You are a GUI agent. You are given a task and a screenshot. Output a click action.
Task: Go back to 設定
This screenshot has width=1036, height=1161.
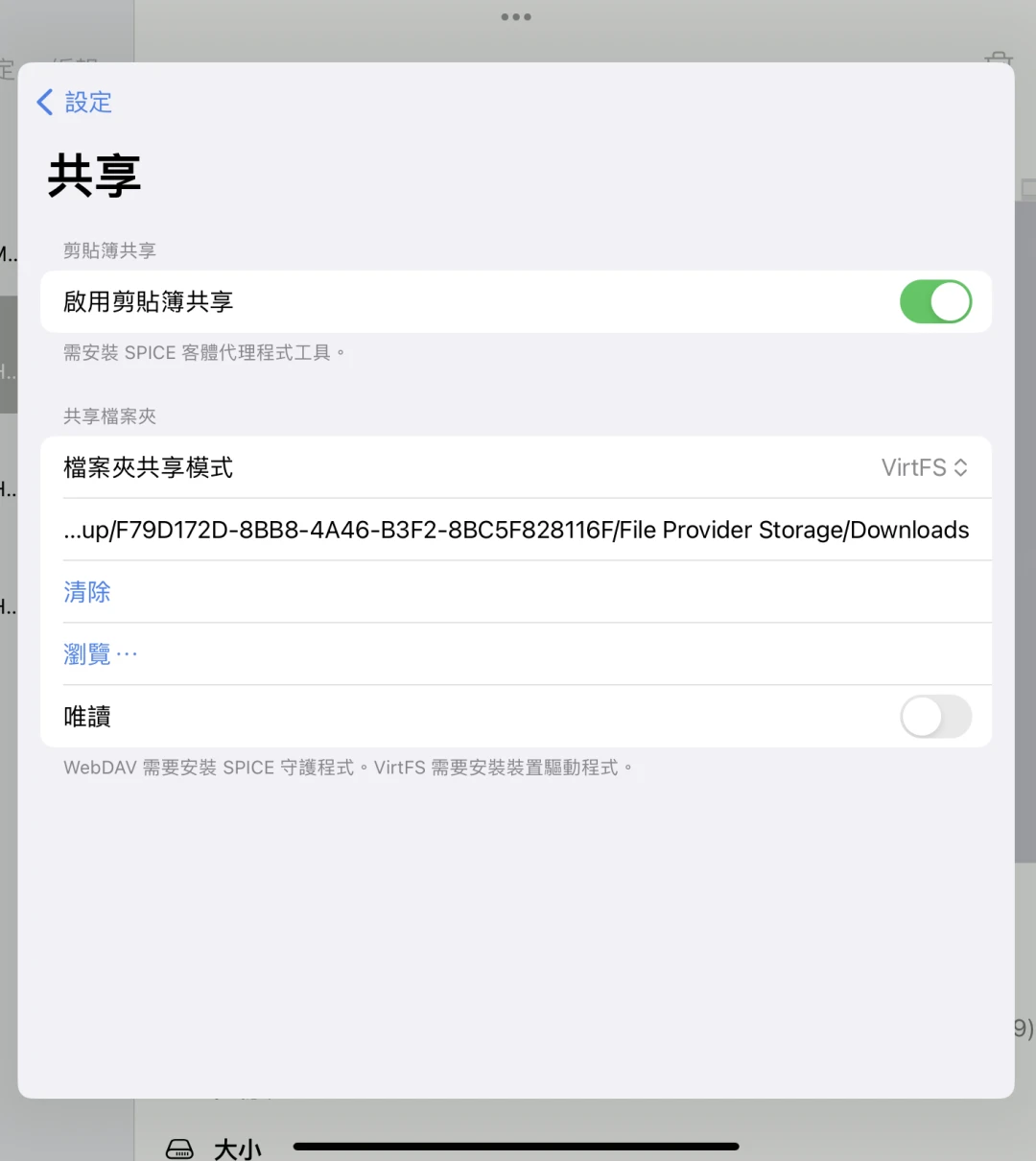tap(75, 103)
